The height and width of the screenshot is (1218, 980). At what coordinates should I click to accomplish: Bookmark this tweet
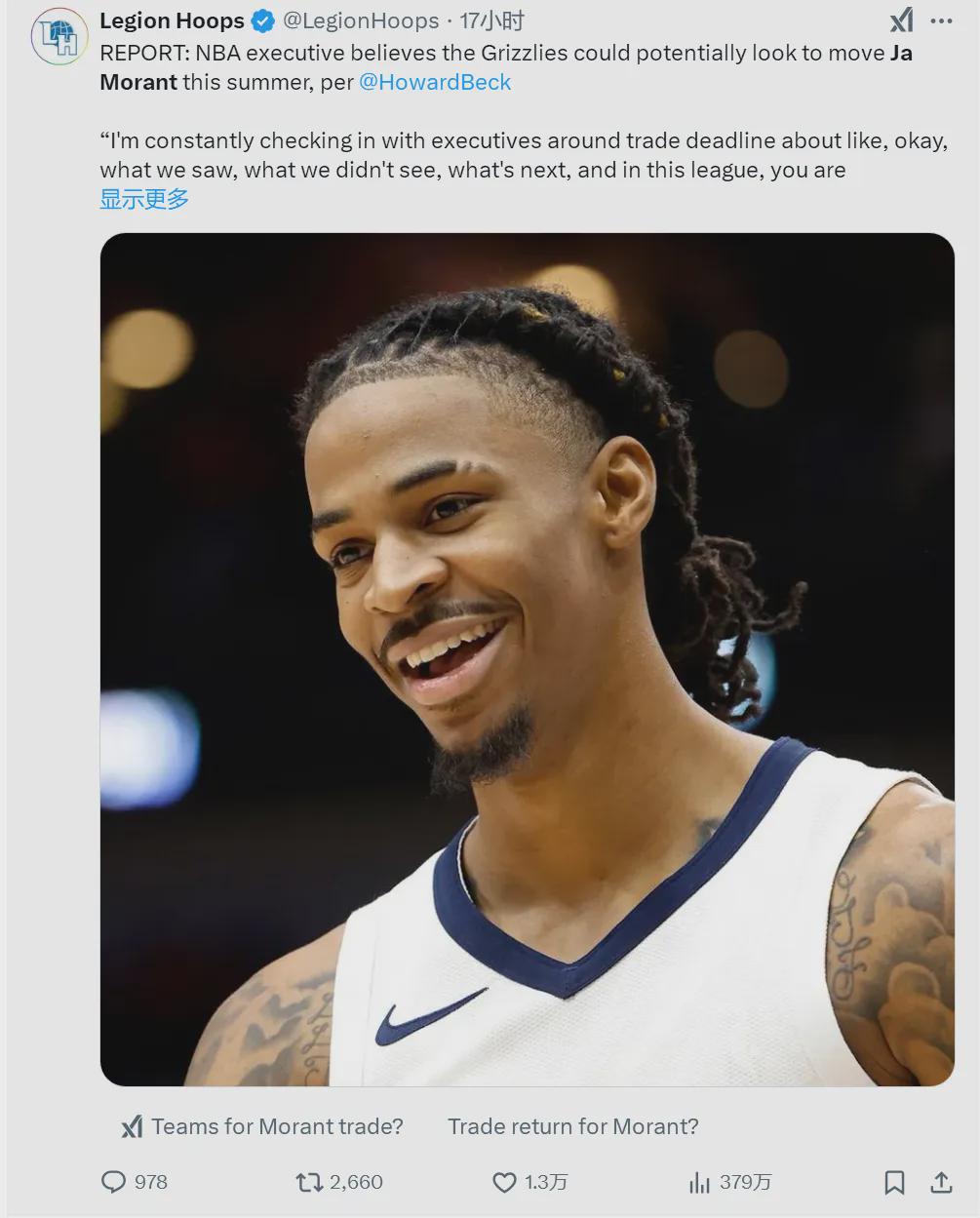(x=894, y=1182)
